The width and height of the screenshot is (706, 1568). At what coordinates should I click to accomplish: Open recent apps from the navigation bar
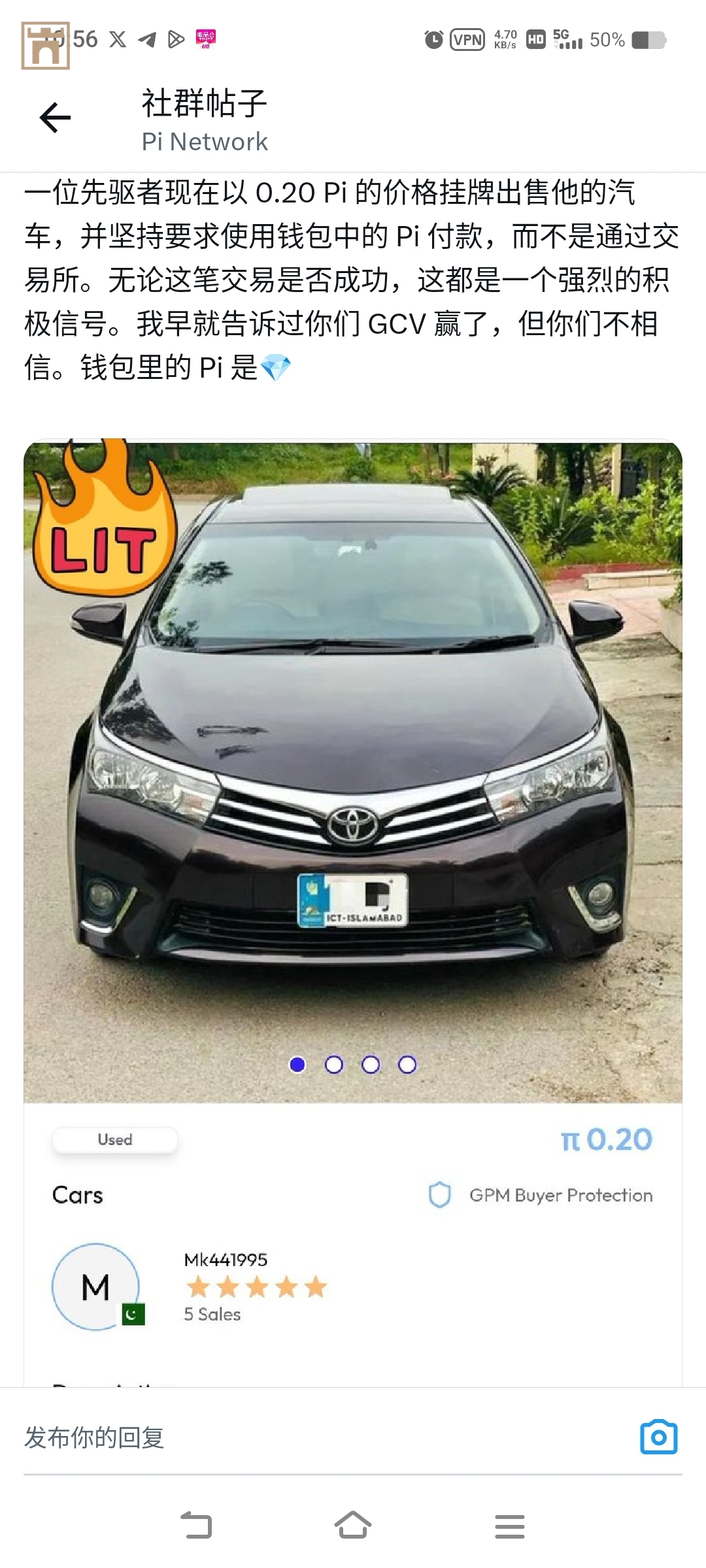point(510,1526)
